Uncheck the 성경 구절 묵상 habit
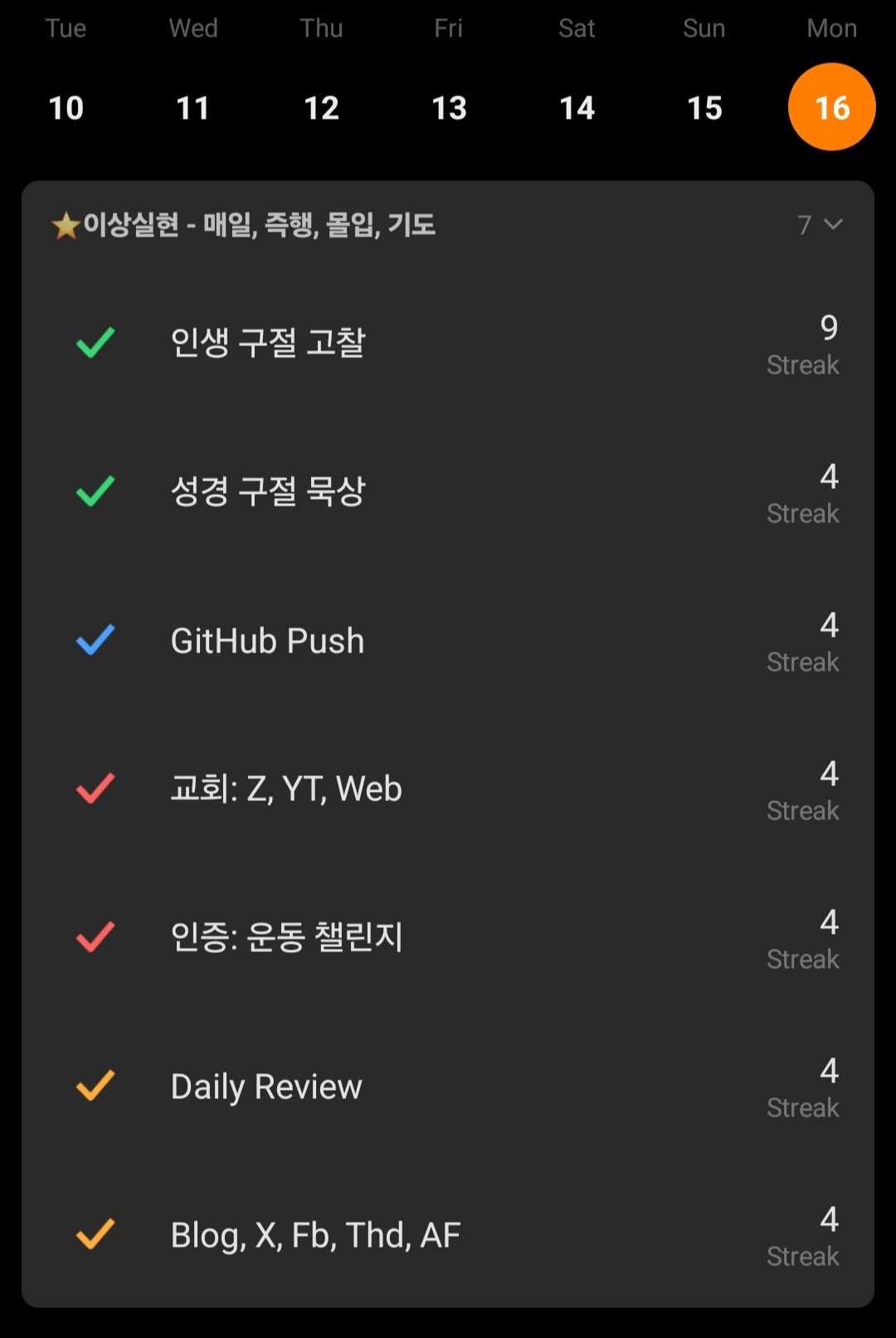 pyautogui.click(x=95, y=491)
